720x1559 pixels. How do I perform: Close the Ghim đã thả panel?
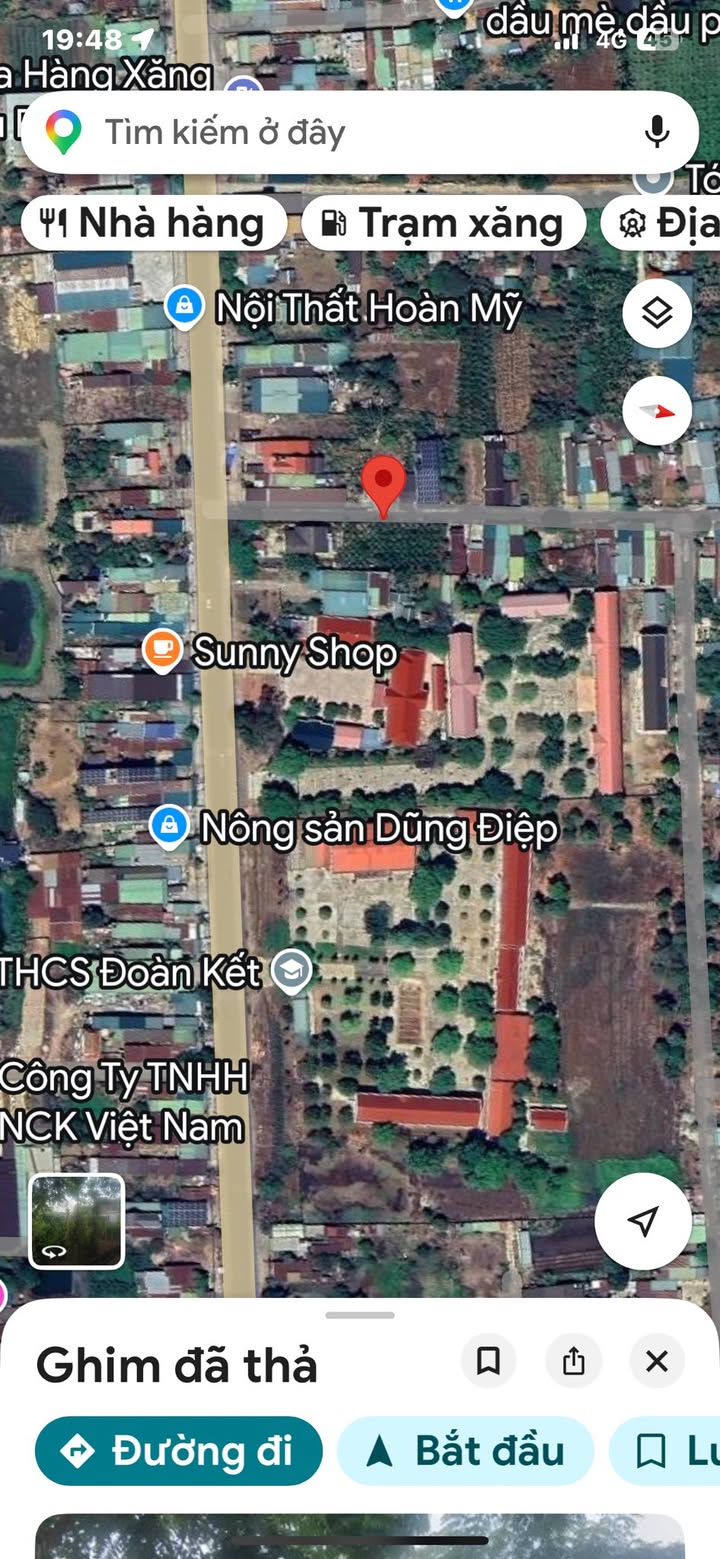[x=657, y=1361]
